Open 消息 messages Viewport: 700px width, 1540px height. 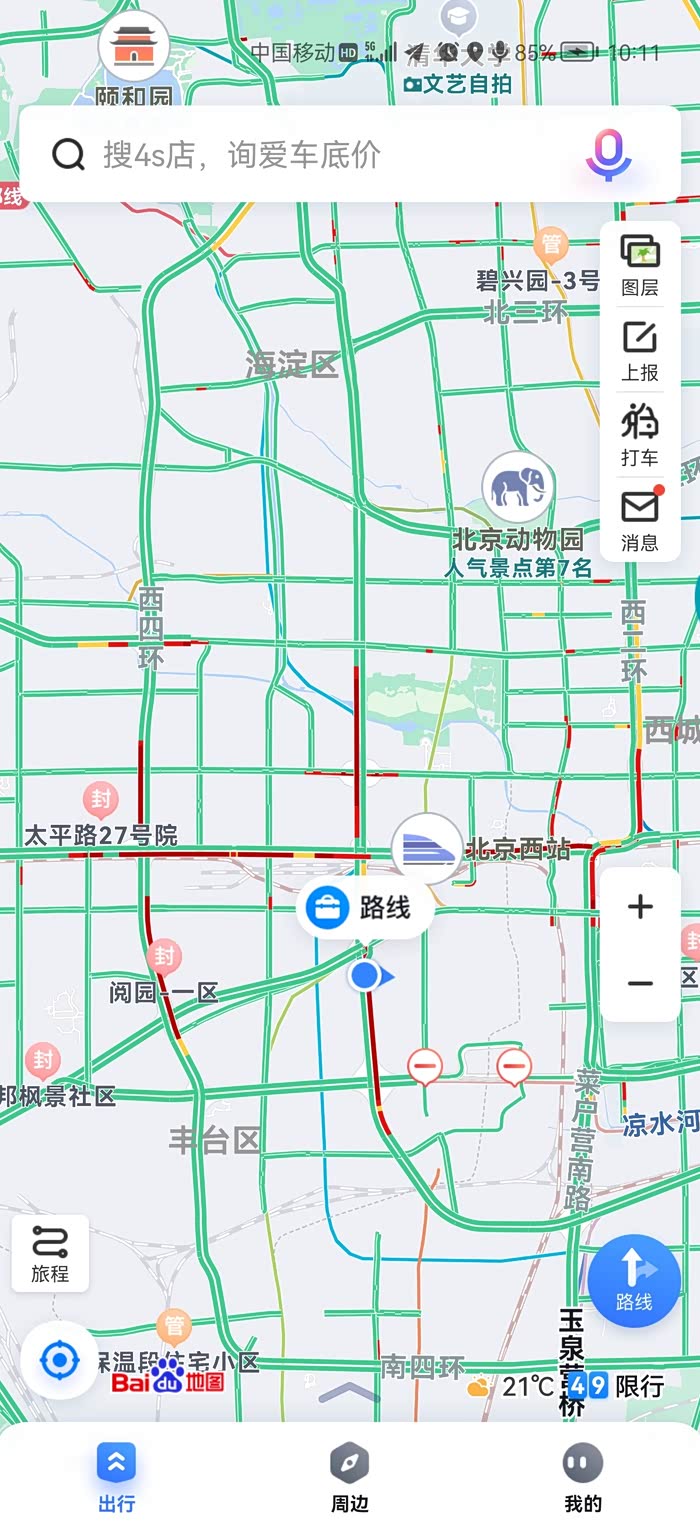click(640, 520)
